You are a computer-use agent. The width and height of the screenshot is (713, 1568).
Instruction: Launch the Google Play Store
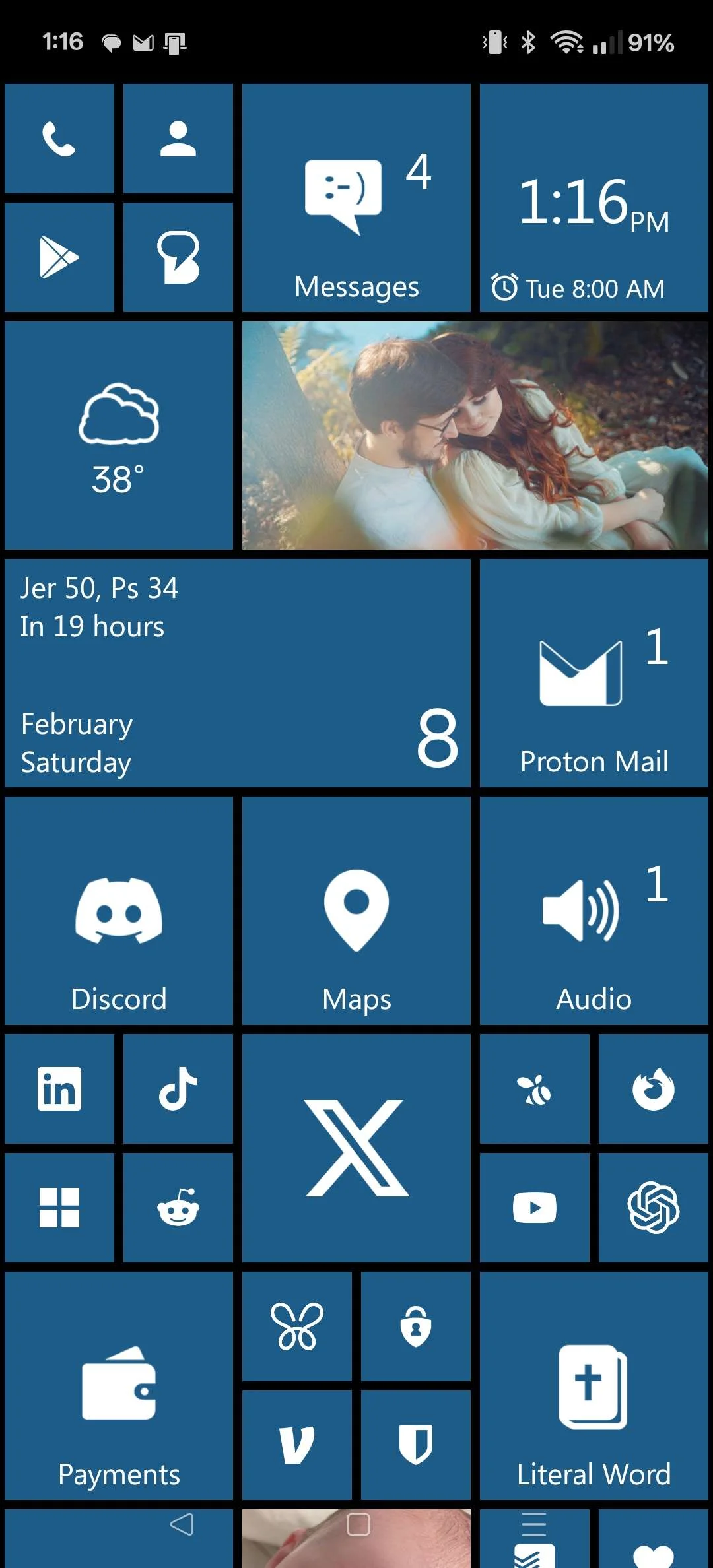point(59,255)
